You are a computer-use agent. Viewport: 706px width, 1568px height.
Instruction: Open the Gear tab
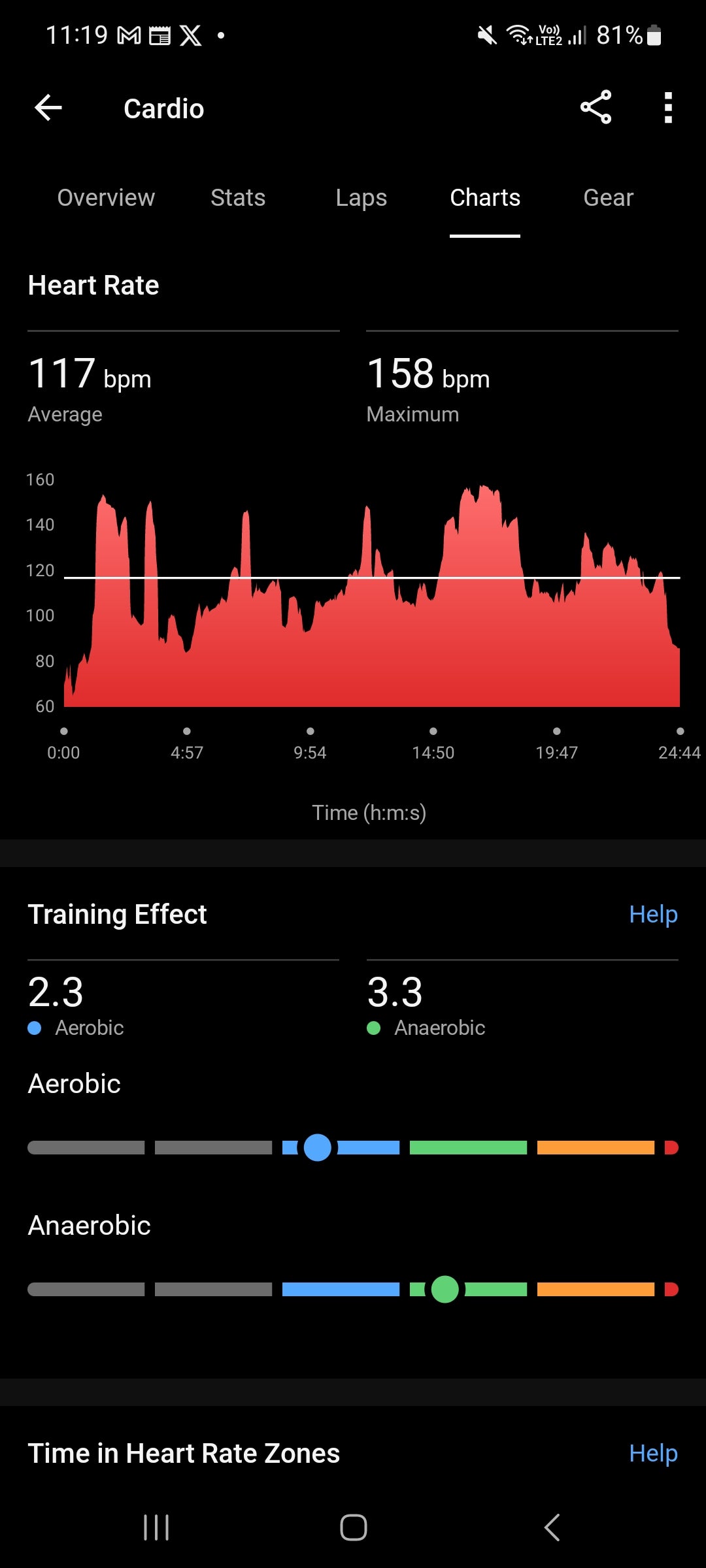(x=608, y=197)
